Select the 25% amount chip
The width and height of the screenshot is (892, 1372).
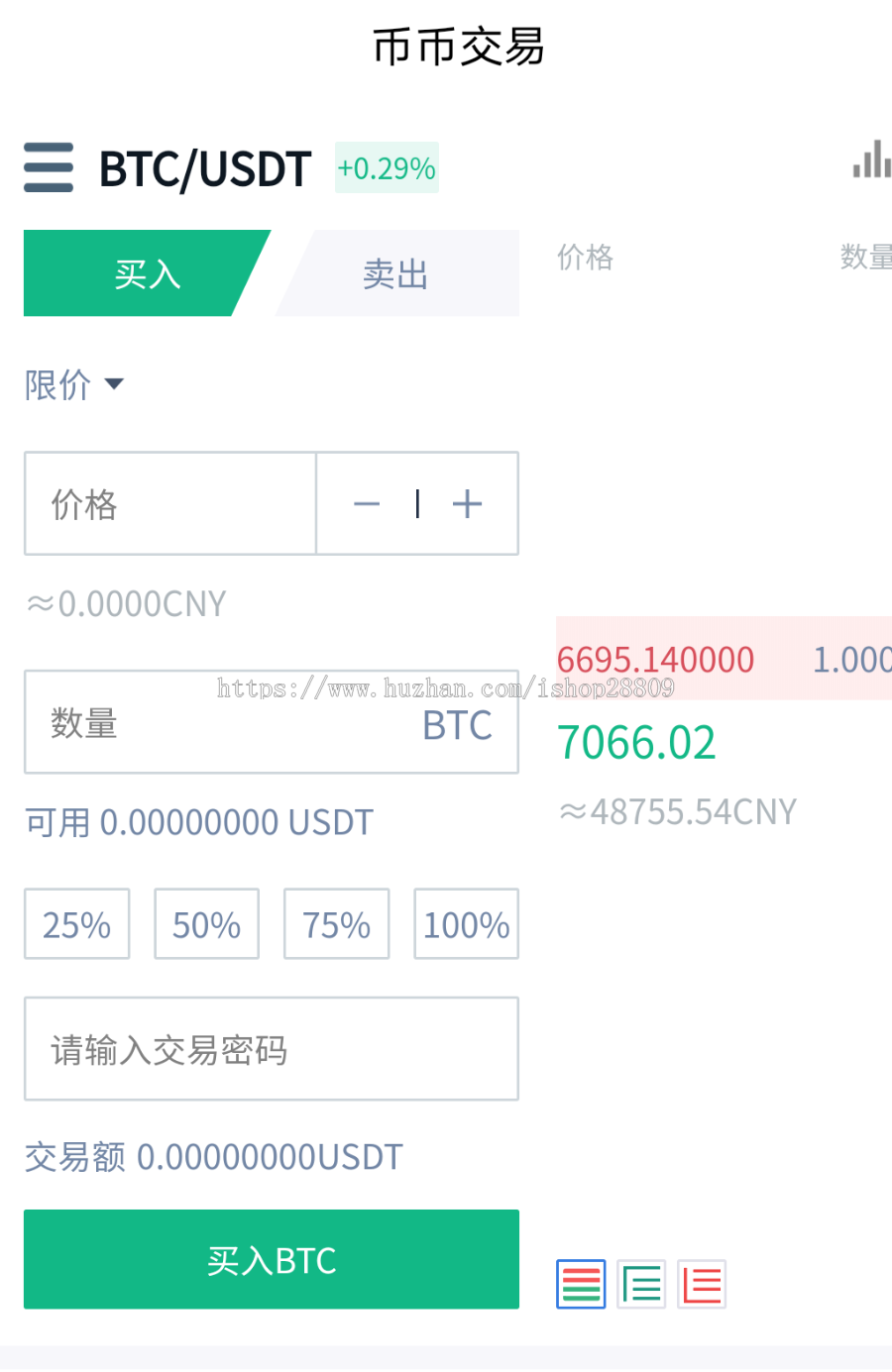(x=77, y=924)
